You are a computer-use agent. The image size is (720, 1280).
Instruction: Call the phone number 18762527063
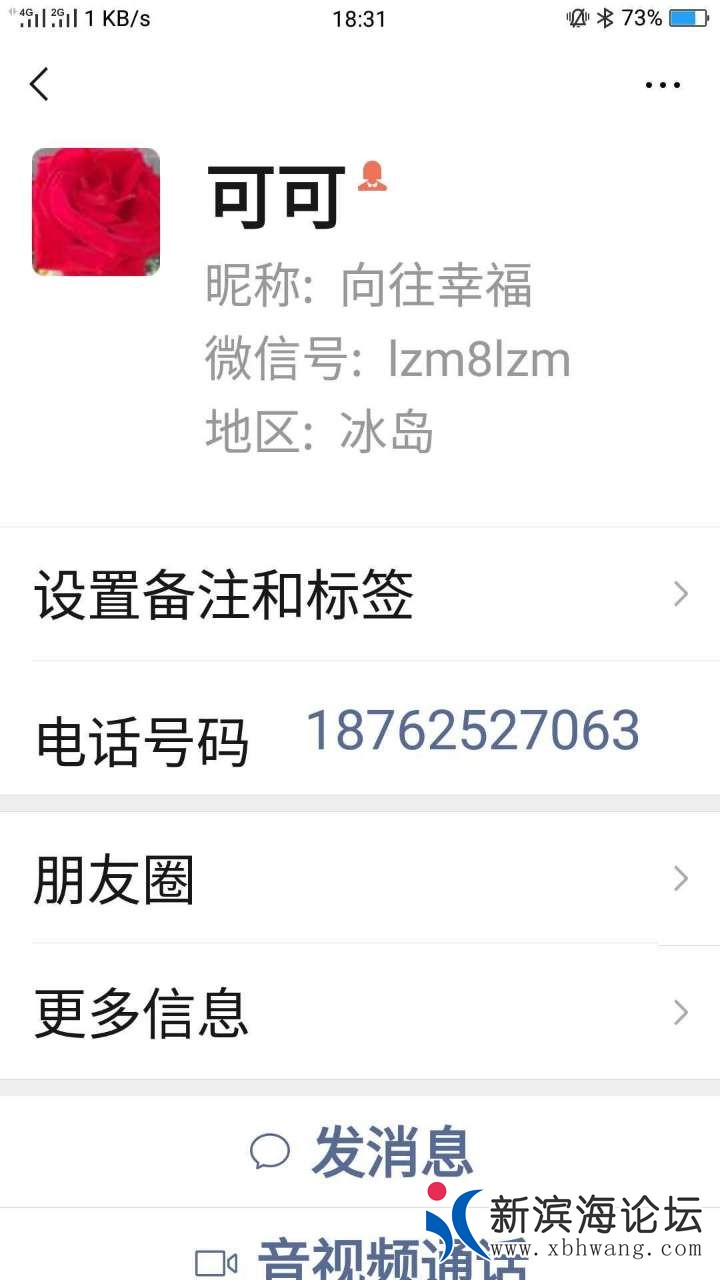pyautogui.click(x=472, y=731)
